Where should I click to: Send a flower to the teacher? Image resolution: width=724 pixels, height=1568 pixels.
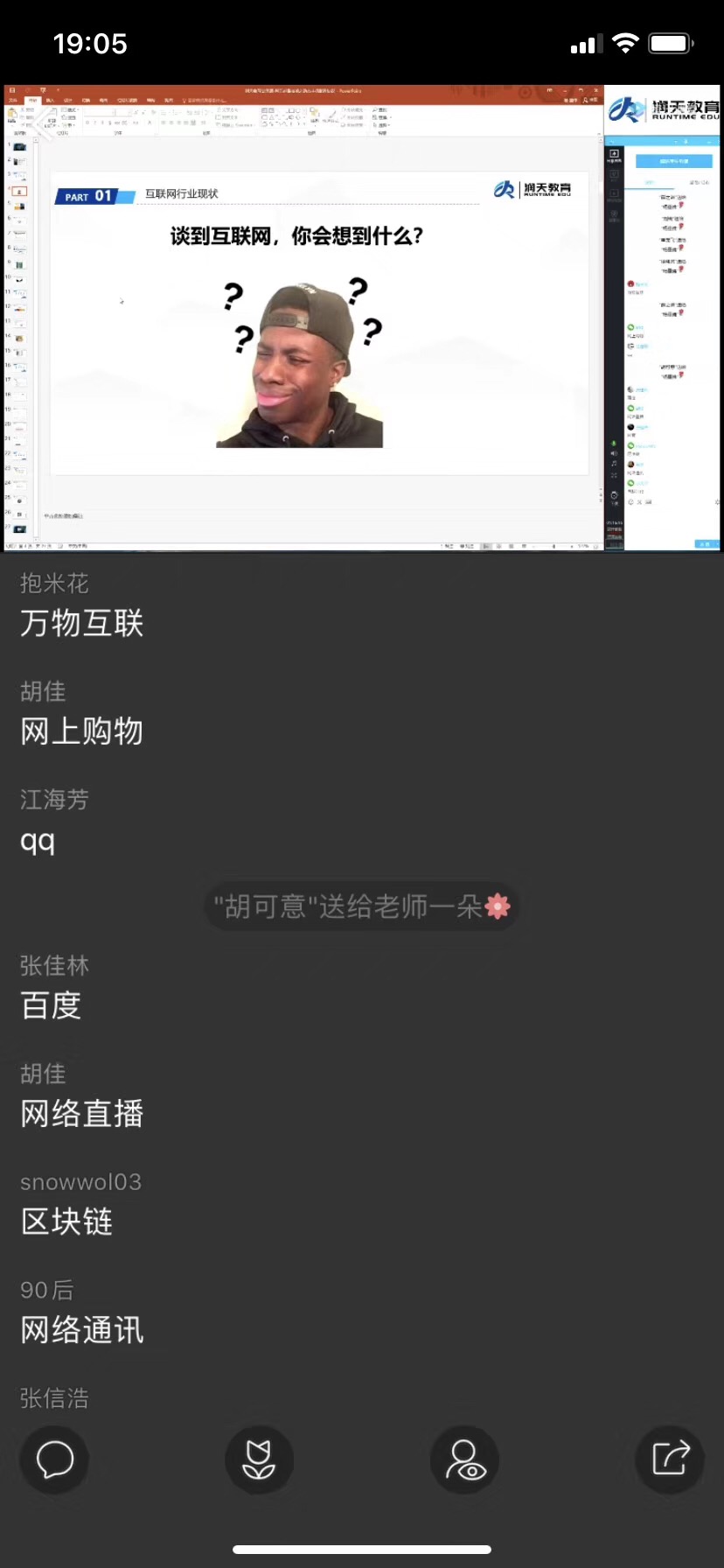[x=259, y=1459]
